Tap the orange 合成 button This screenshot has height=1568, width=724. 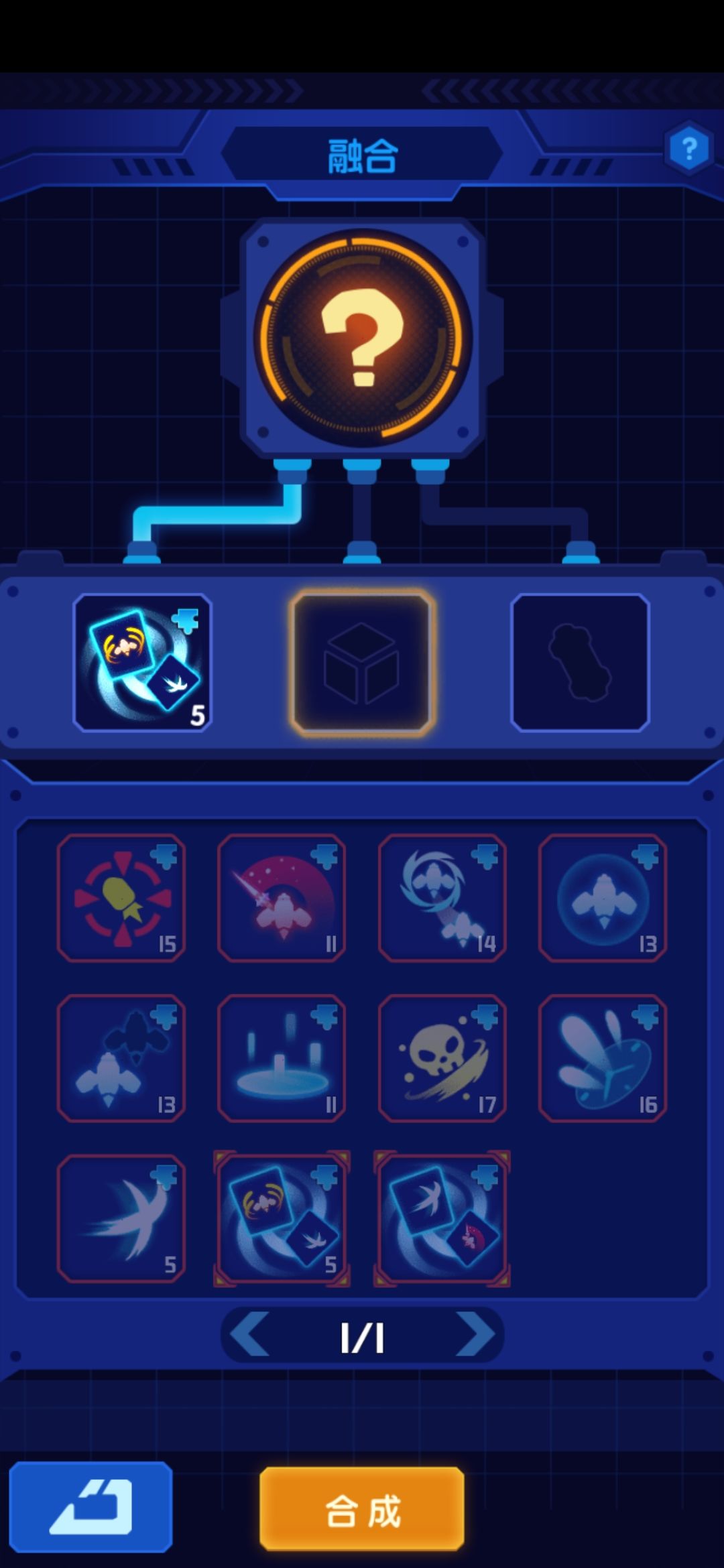coord(362,1508)
